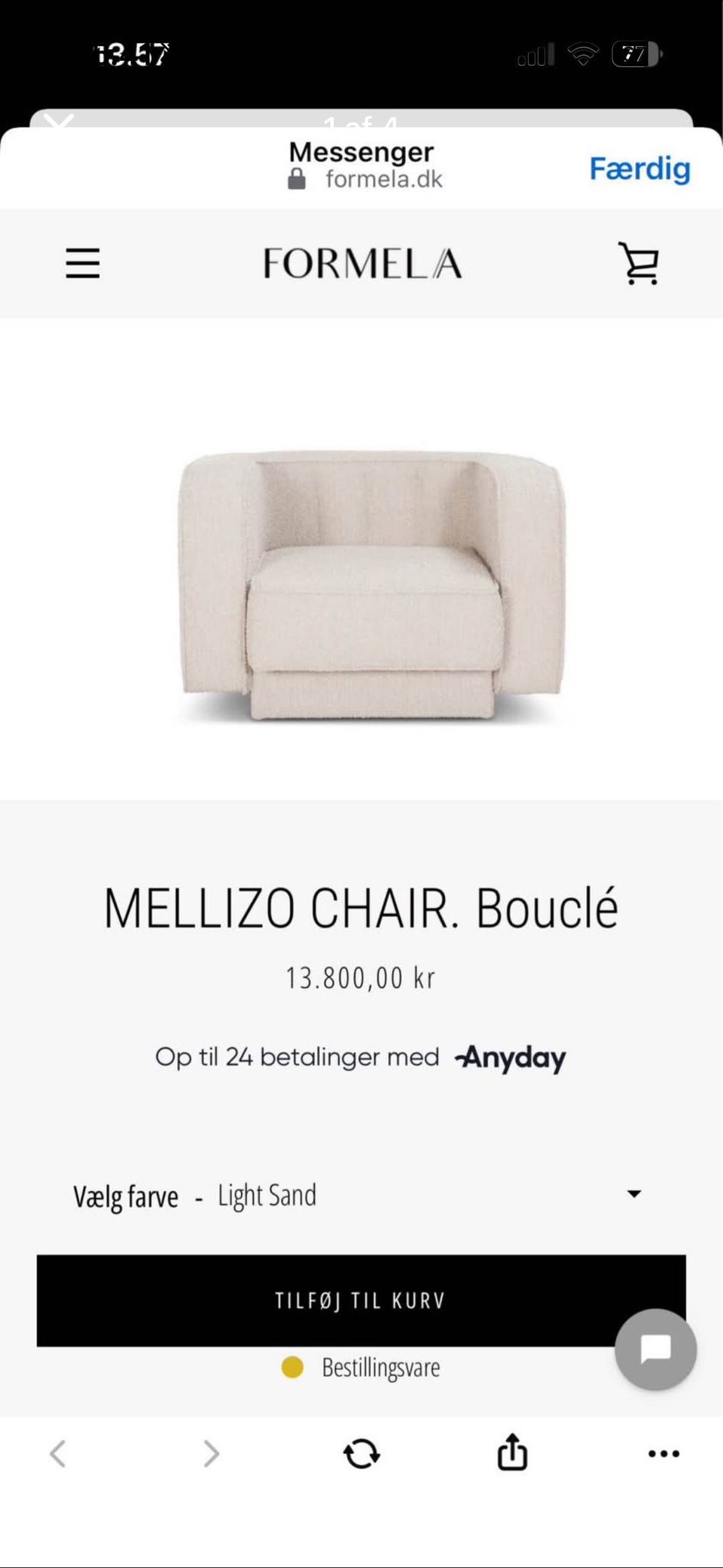Select the Bestillingsvare status indicator
The height and width of the screenshot is (1568, 723).
(381, 1367)
